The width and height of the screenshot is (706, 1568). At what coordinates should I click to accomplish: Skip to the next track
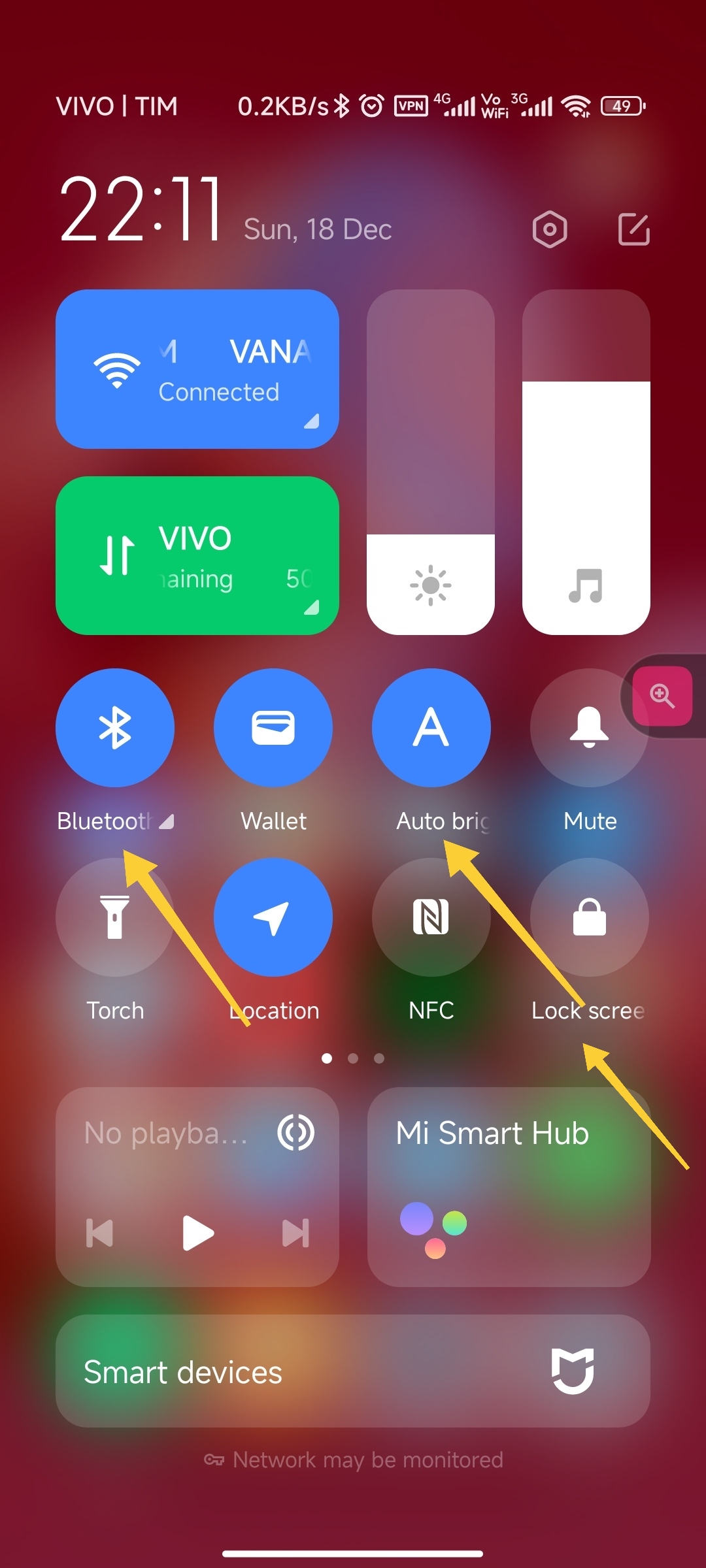point(295,1233)
